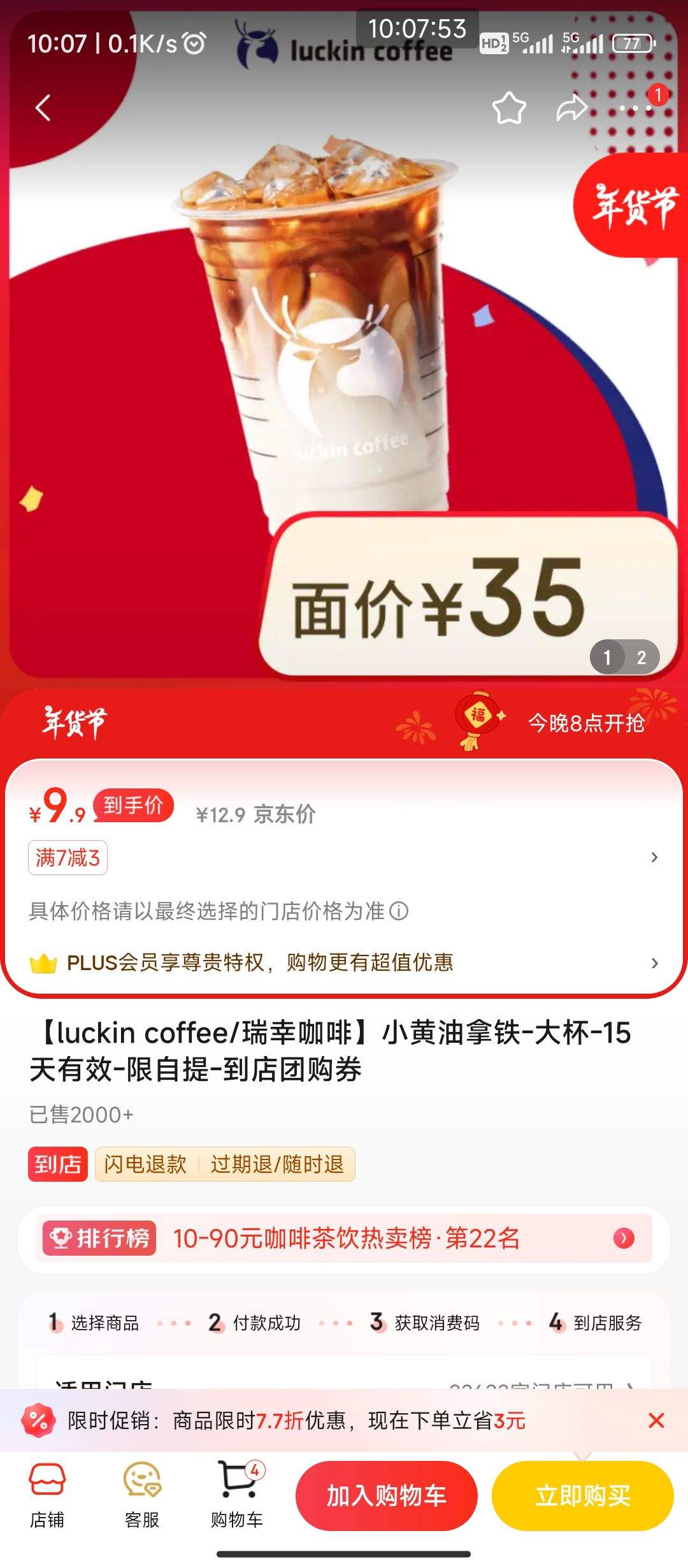Open PLUS member benefits details
Image resolution: width=688 pixels, height=1568 pixels.
pyautogui.click(x=655, y=964)
